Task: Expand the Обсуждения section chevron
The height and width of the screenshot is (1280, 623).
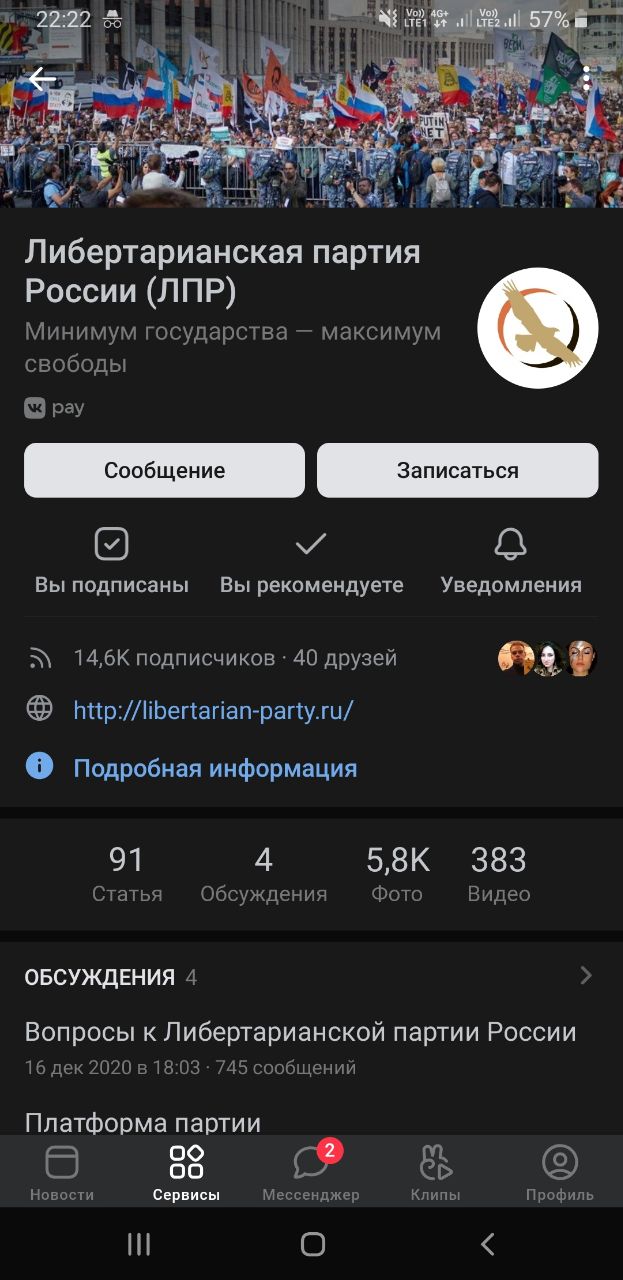Action: point(586,976)
